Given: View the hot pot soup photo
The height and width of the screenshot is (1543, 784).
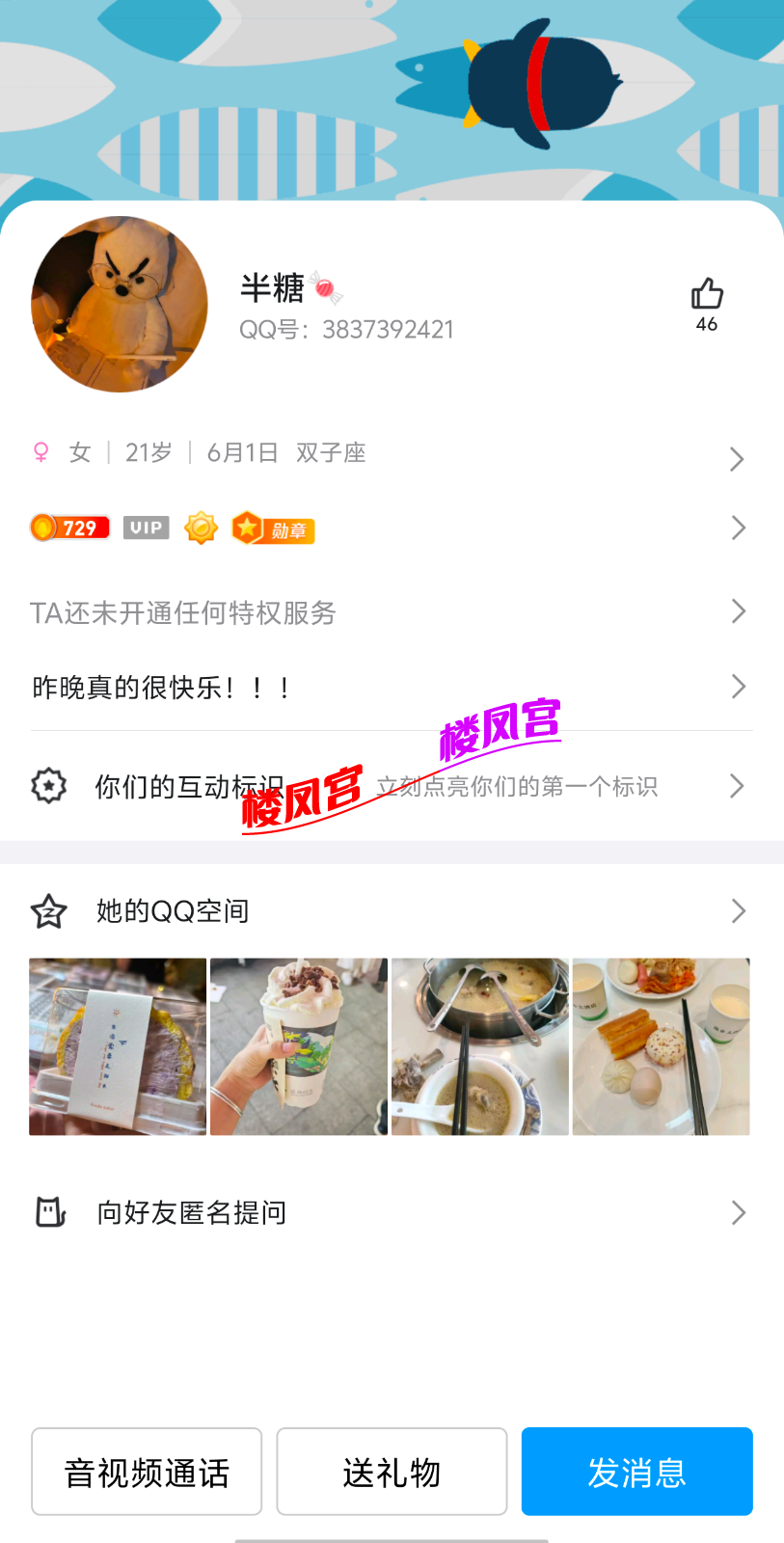Looking at the screenshot, I should click(479, 1046).
